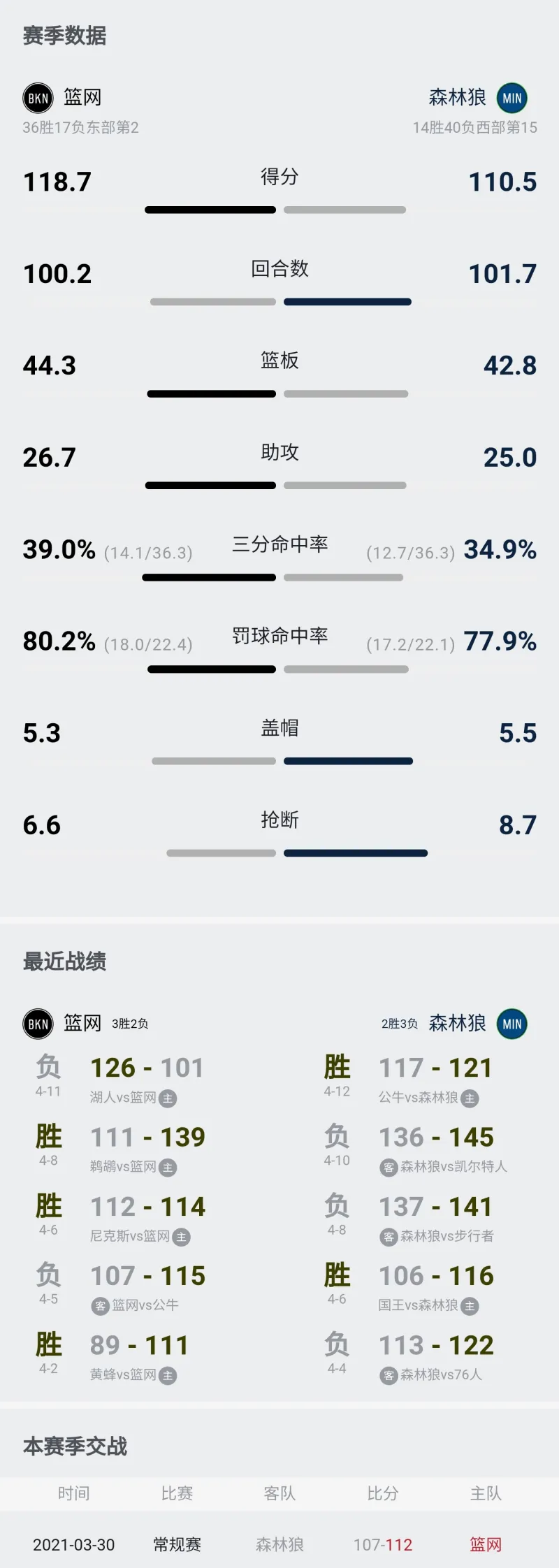Open the 2021-03-30 常规赛 matchup row
This screenshot has width=559, height=1568.
click(x=279, y=1544)
